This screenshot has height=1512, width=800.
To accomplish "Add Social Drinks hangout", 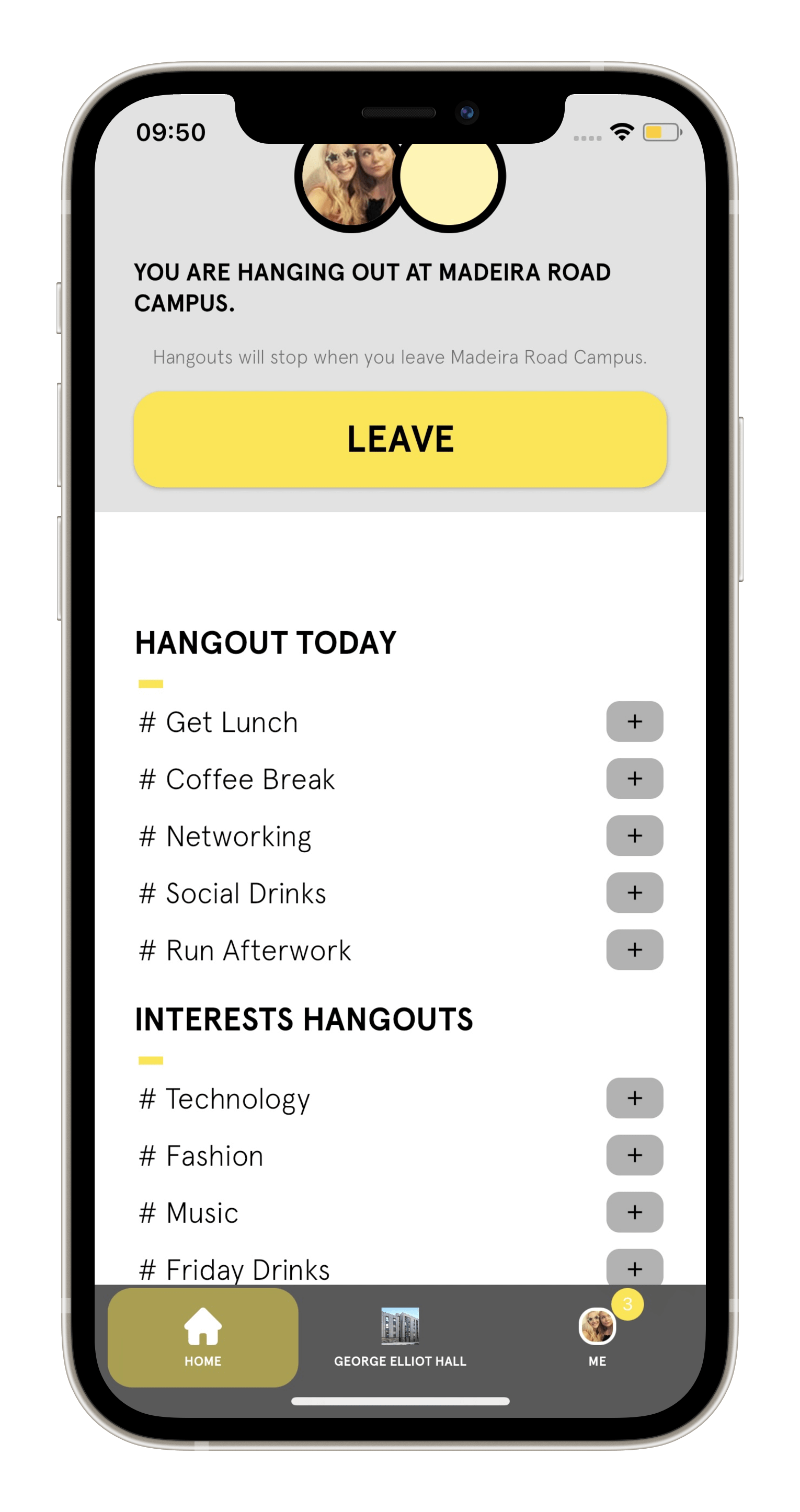I will (x=634, y=892).
